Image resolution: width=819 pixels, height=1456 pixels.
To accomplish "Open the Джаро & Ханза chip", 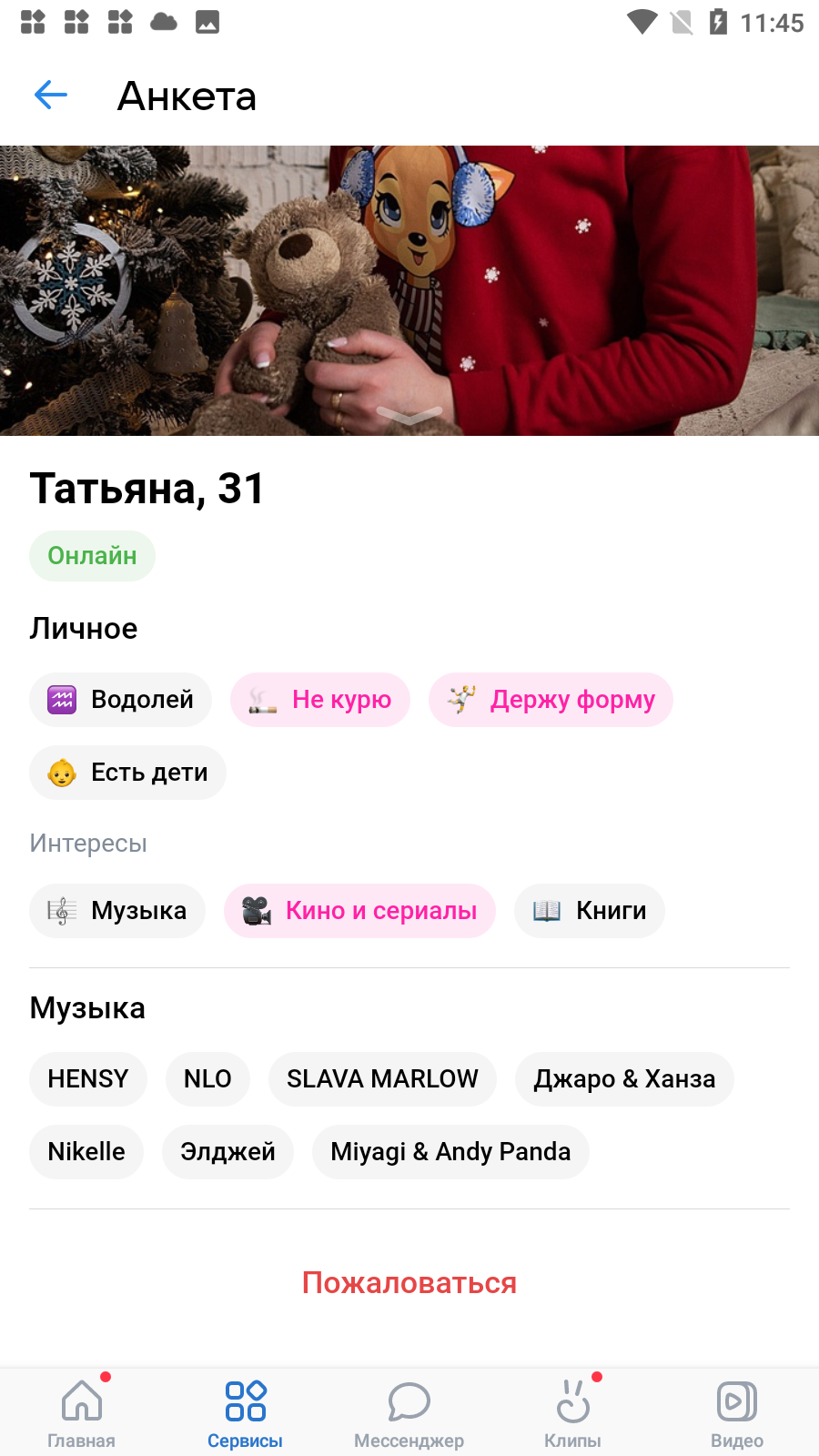I will pos(624,1079).
